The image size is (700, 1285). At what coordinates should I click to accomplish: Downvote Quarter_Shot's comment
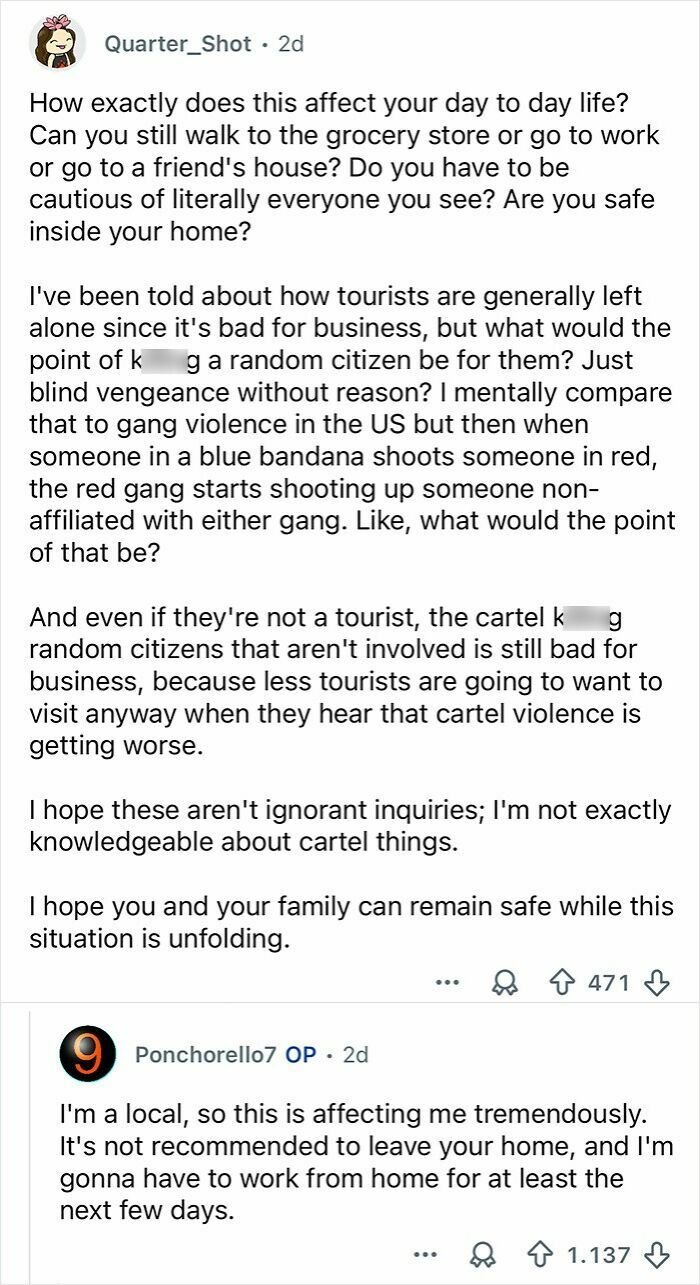tap(656, 983)
